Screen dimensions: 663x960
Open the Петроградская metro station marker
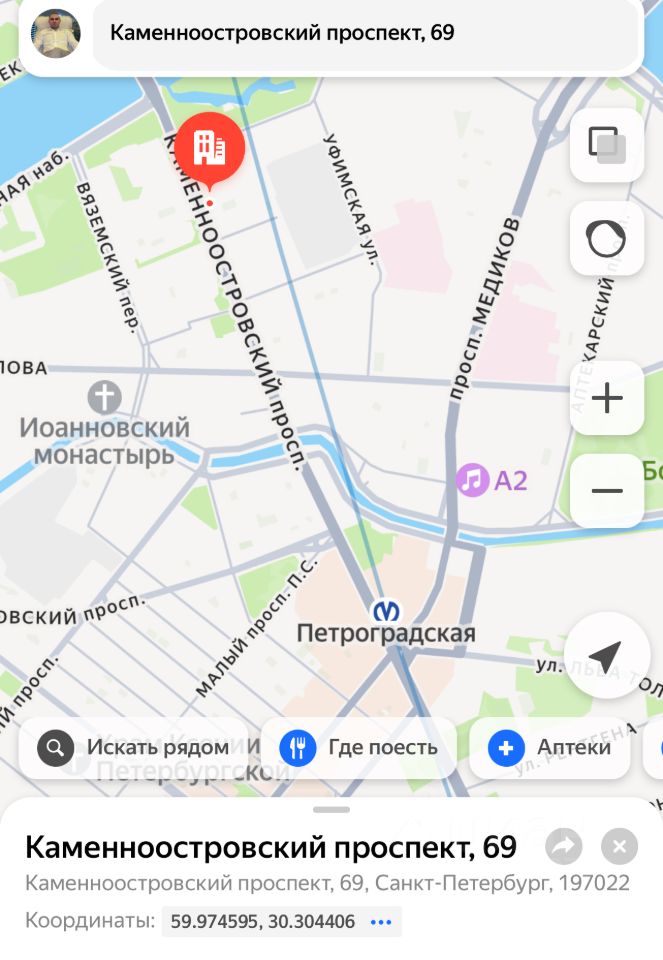pyautogui.click(x=386, y=611)
